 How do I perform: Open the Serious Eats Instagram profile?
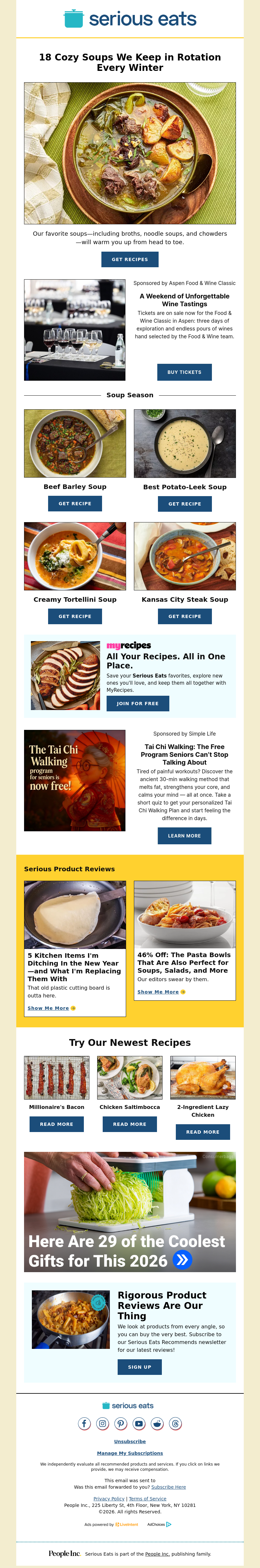click(x=103, y=1423)
